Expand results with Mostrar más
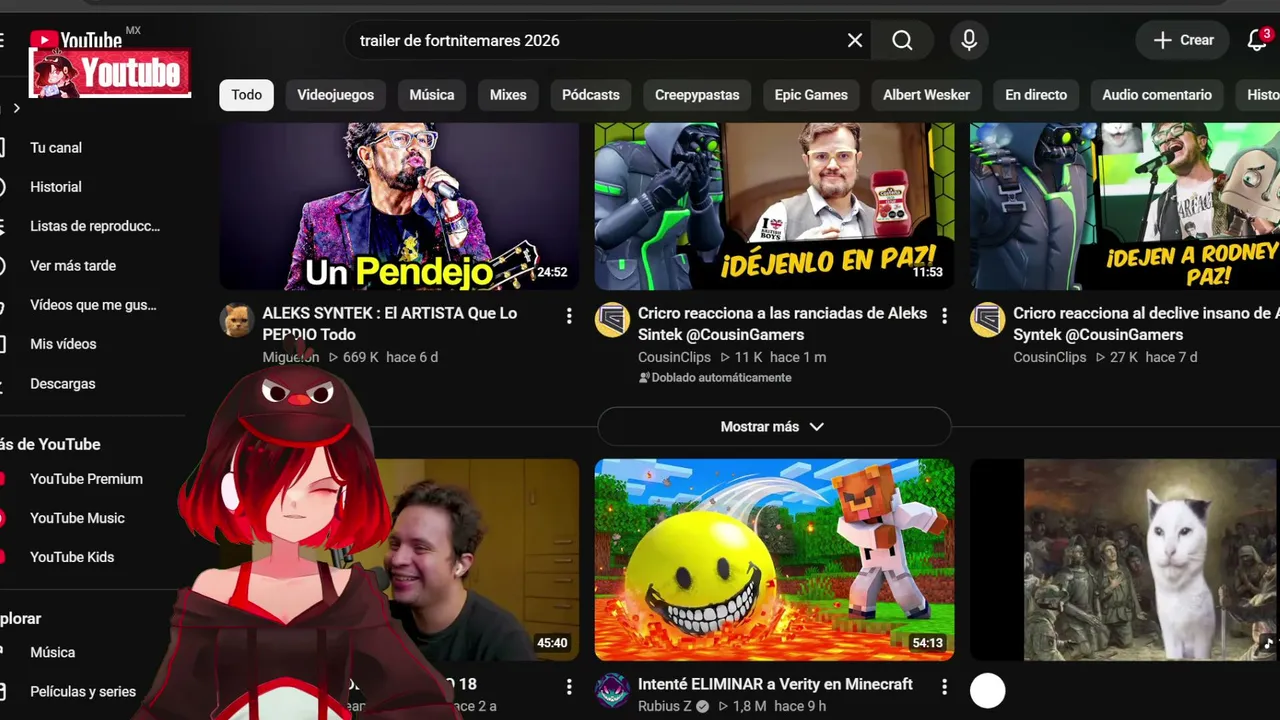The height and width of the screenshot is (720, 1280). pyautogui.click(x=774, y=427)
